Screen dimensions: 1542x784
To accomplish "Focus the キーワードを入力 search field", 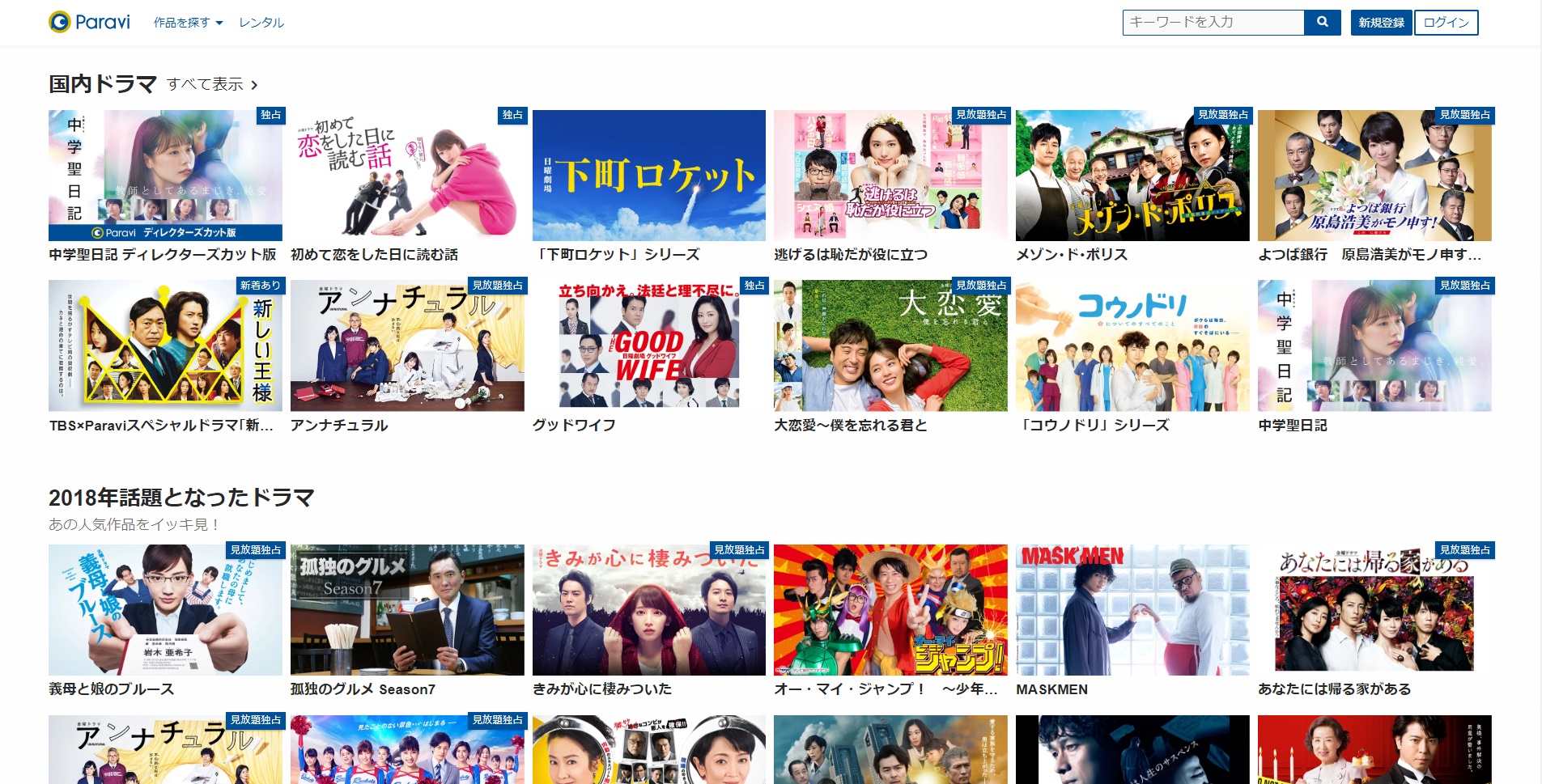I will (x=1213, y=23).
